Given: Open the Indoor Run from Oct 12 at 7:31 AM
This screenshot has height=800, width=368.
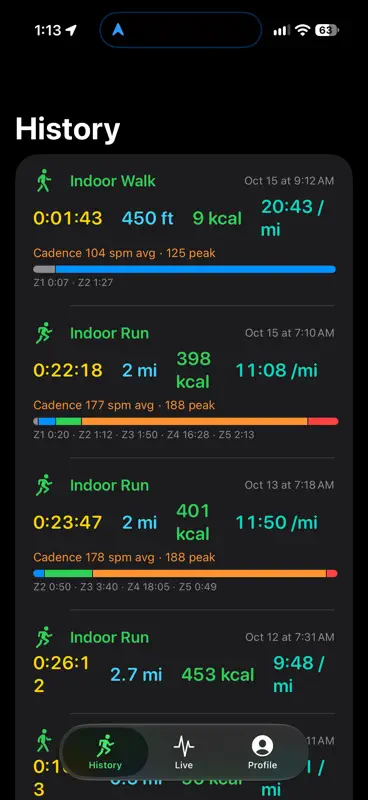Looking at the screenshot, I should pos(184,661).
